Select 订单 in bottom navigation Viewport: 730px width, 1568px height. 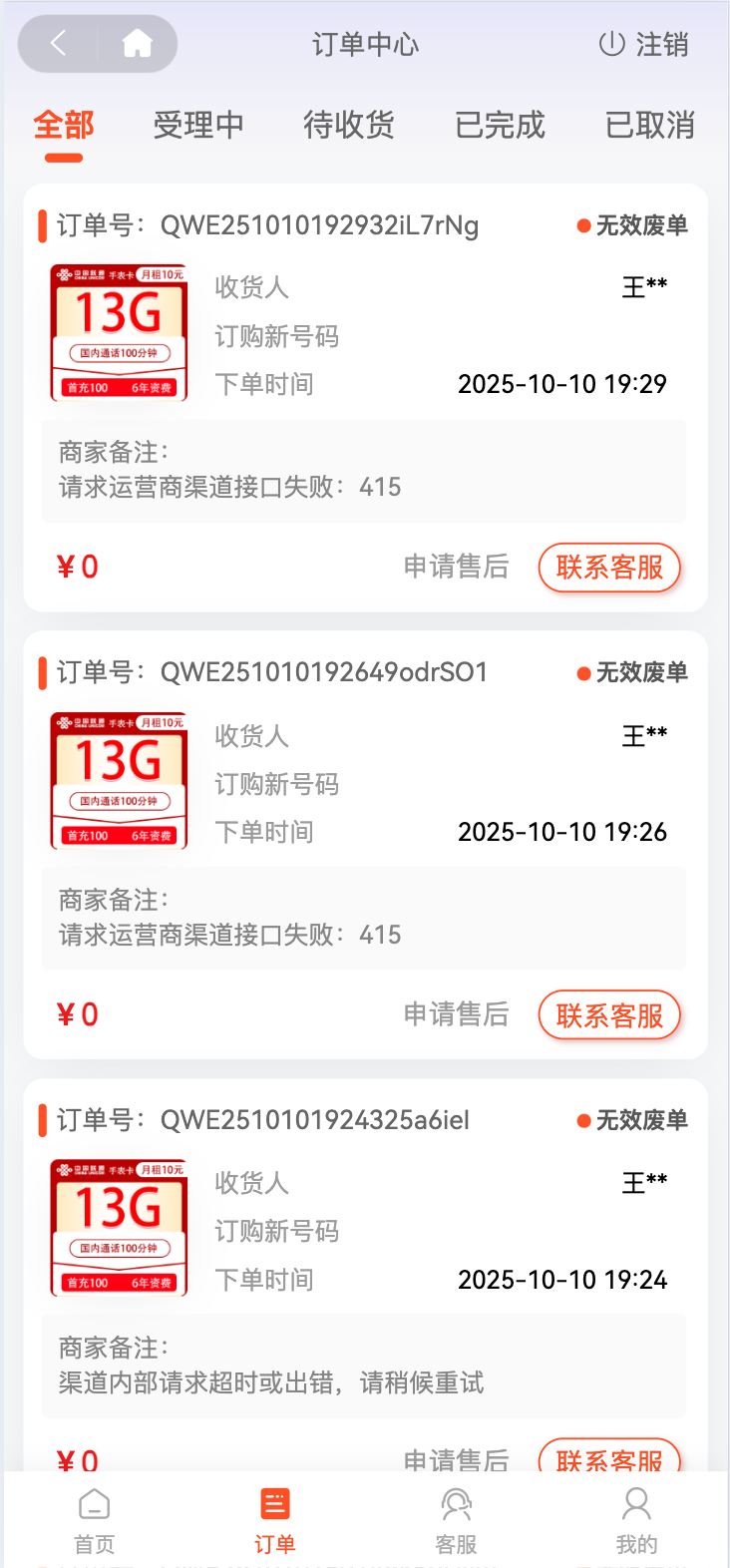point(274,1520)
